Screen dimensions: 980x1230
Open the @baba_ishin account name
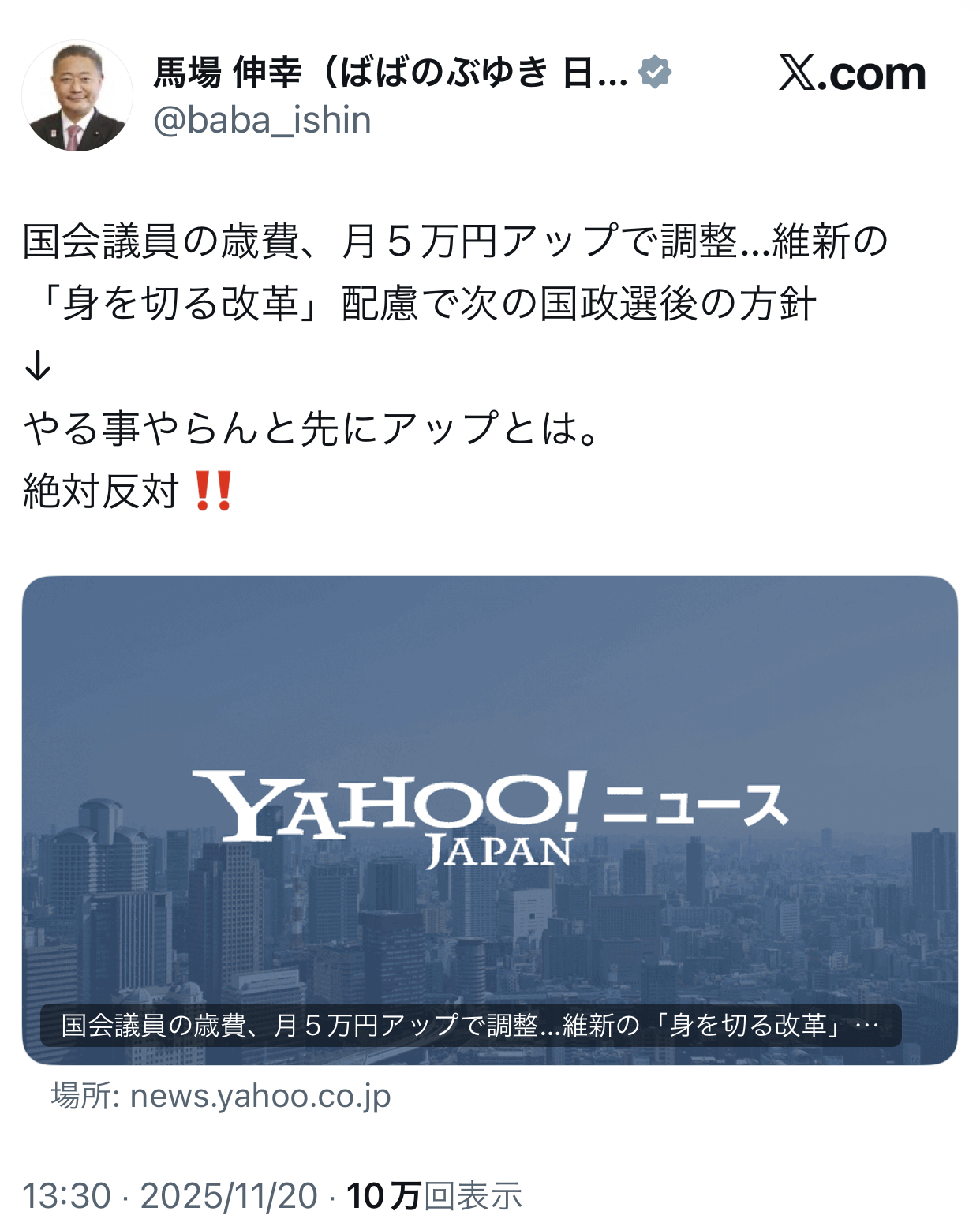(262, 121)
